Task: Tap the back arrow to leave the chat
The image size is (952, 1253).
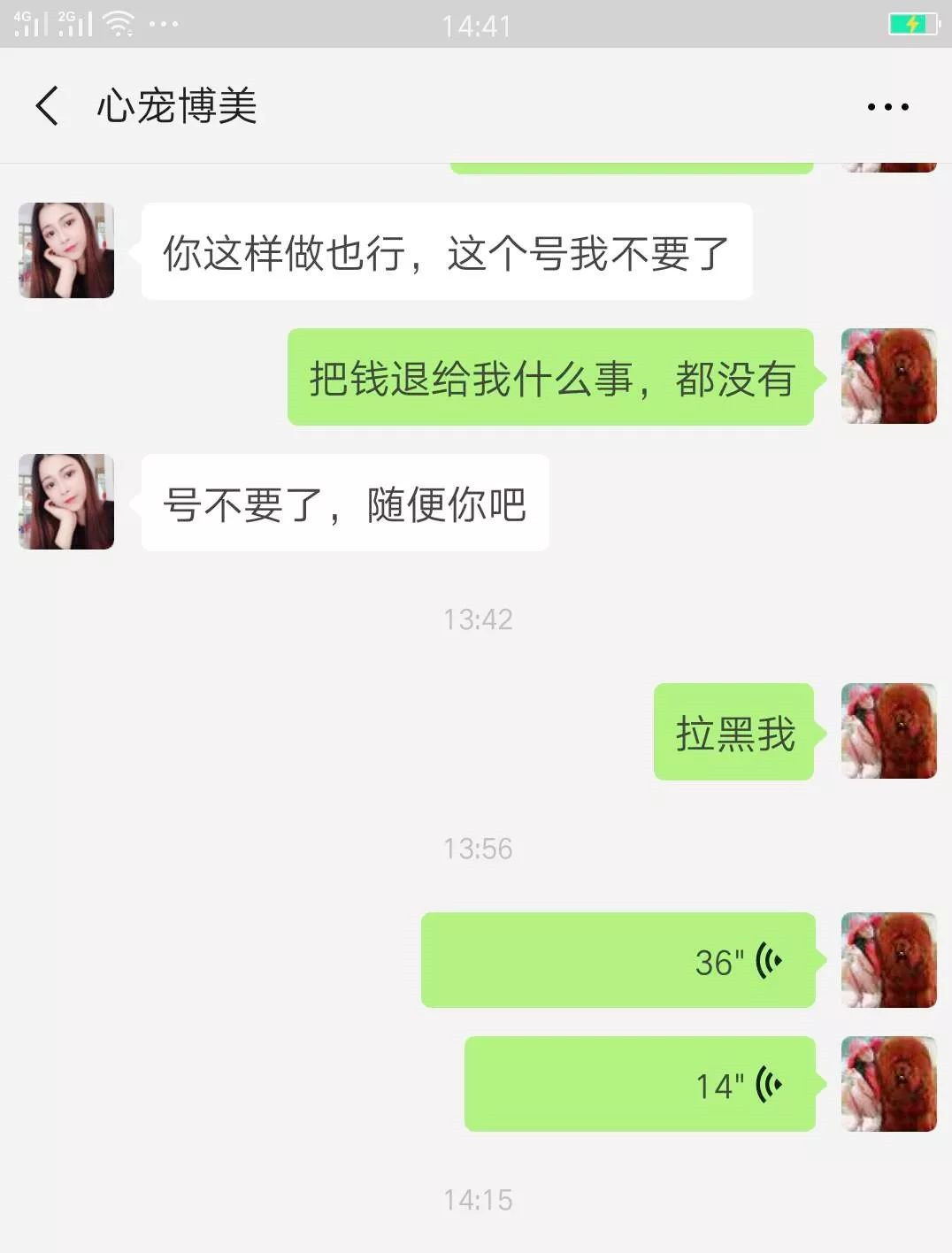Action: [x=44, y=104]
